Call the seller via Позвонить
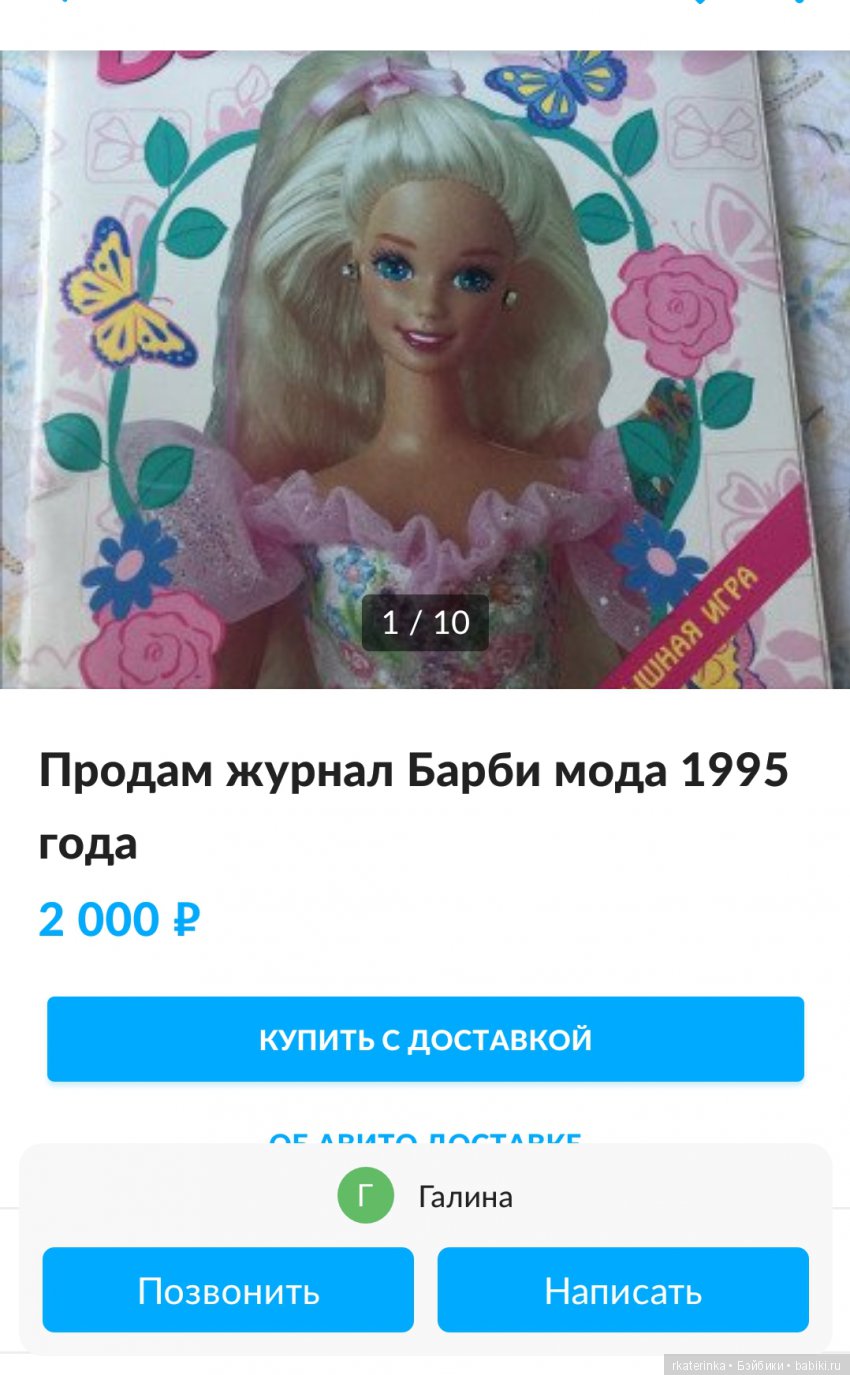This screenshot has height=1375, width=850. [x=228, y=1290]
